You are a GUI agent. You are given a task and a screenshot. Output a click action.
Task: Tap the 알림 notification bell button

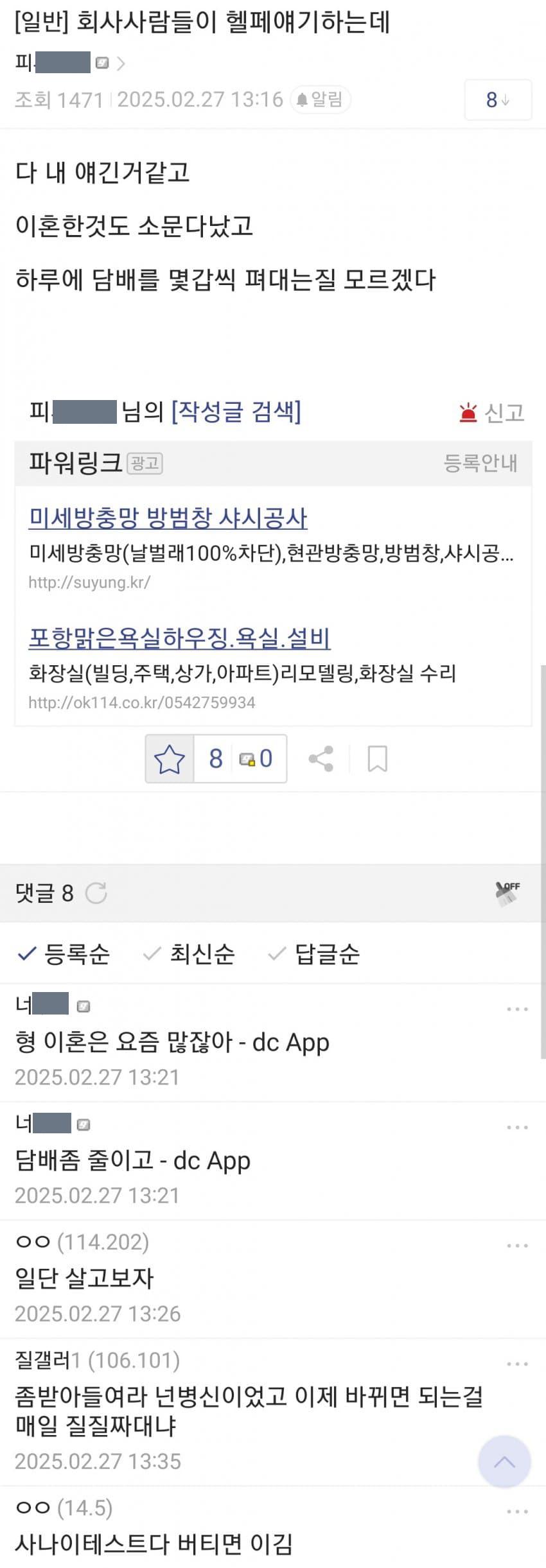point(320,100)
